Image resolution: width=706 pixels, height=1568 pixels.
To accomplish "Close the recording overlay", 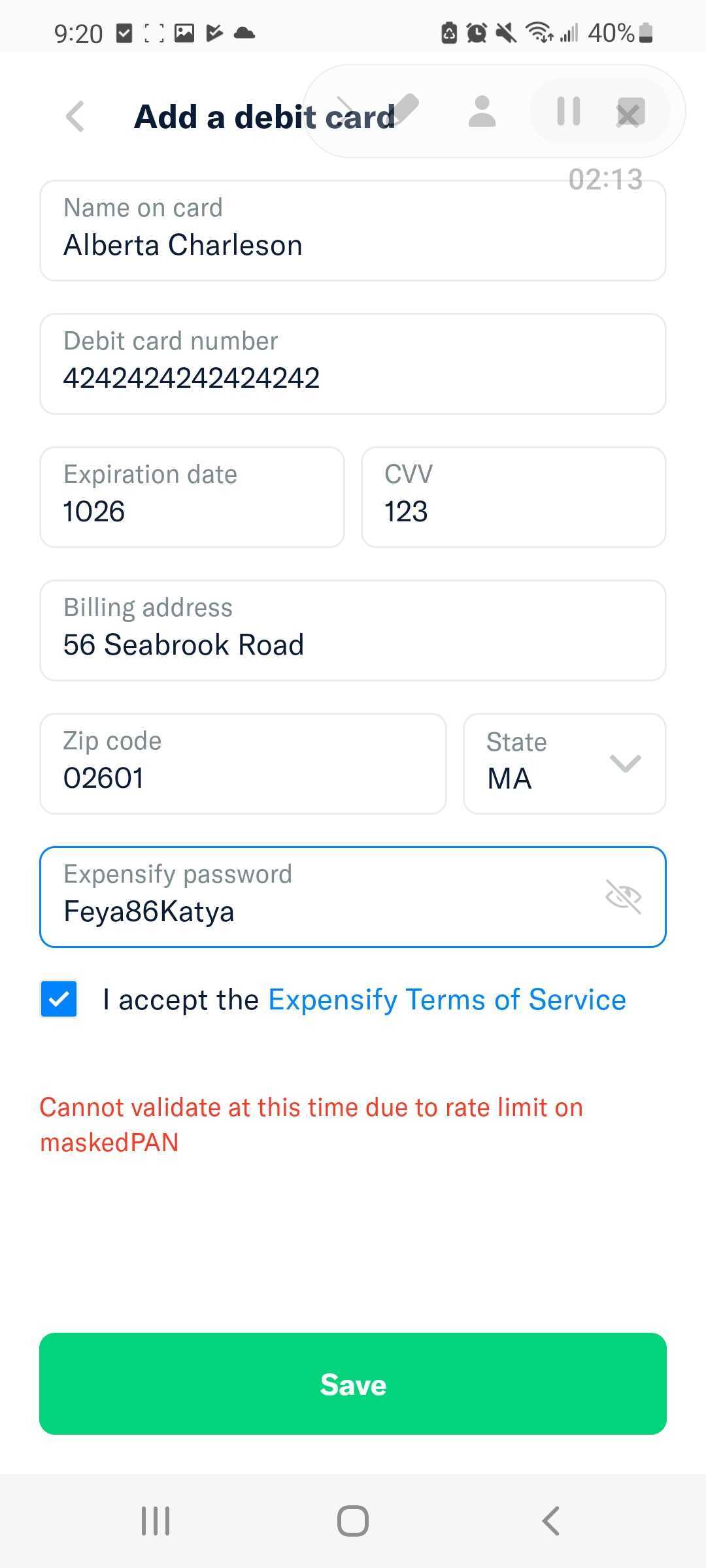I will [630, 112].
